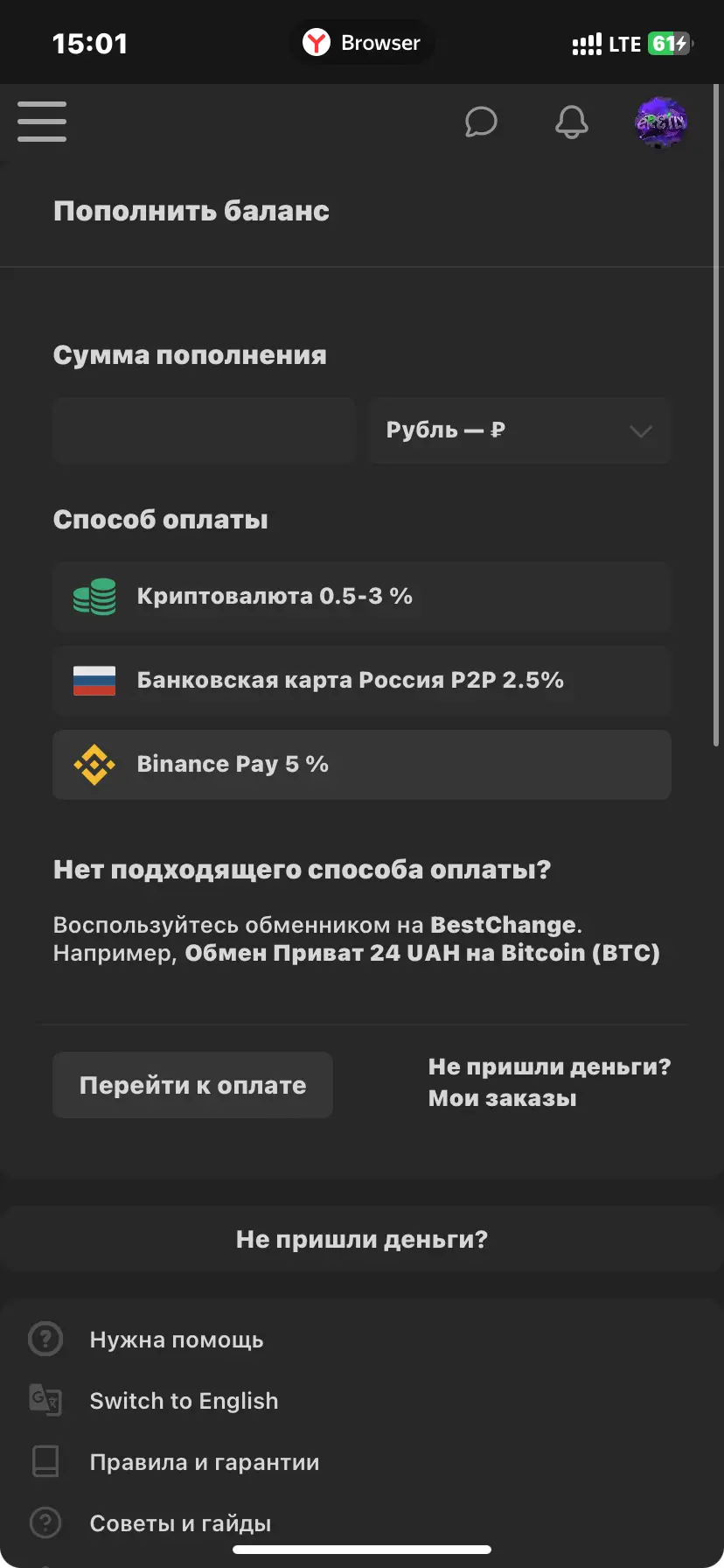Open Не пришли деньги? link beside payment button
Viewport: 724px width, 1568px height.
(550, 1067)
